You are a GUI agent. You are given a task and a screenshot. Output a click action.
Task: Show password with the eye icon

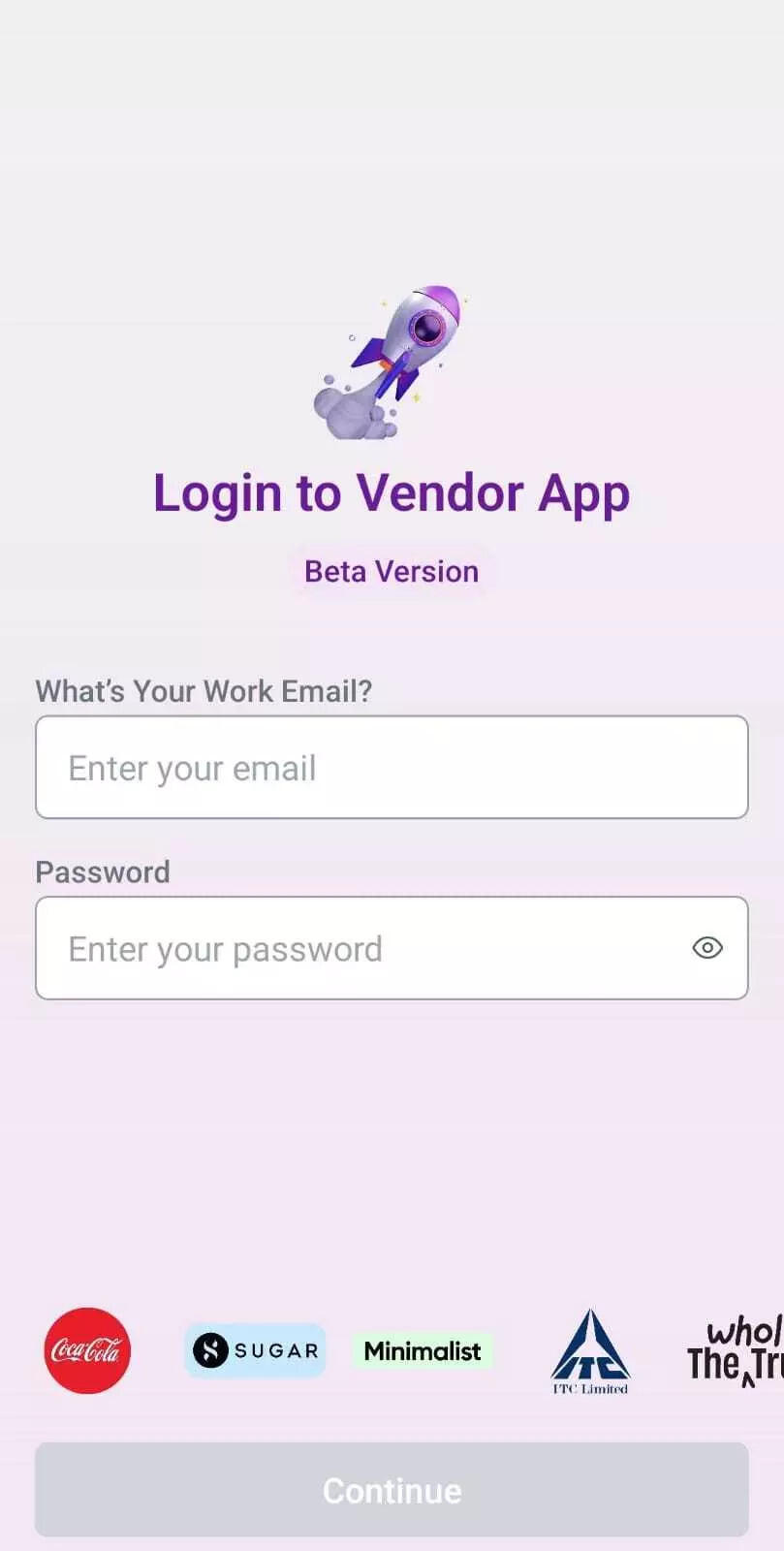tap(707, 948)
